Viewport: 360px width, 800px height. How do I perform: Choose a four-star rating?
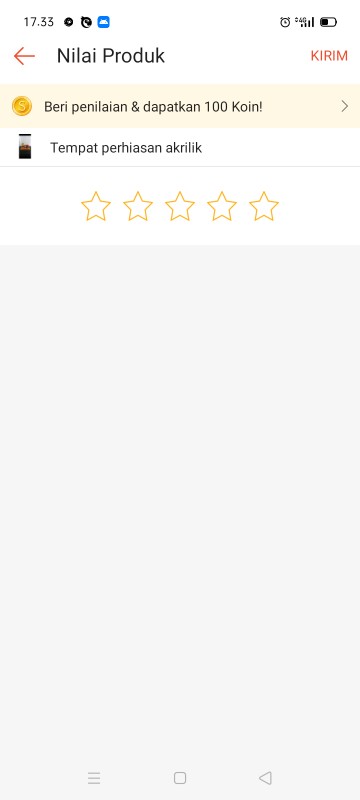point(222,206)
